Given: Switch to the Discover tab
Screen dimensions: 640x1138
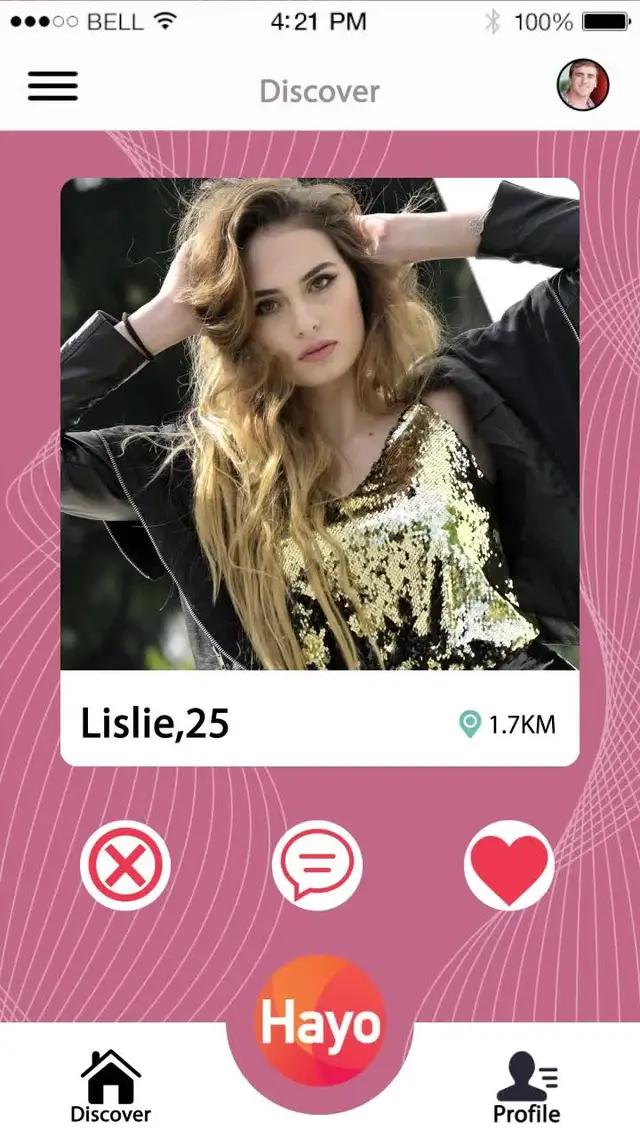Looking at the screenshot, I should coord(110,1086).
